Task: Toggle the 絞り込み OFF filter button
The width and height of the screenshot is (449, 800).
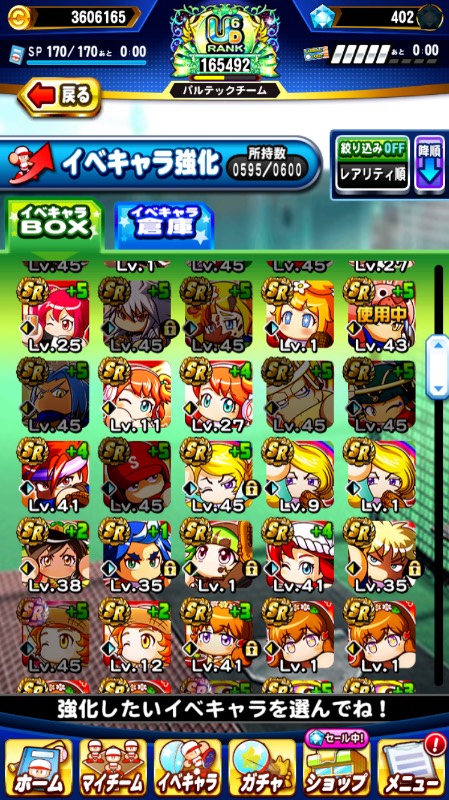Action: tap(372, 149)
